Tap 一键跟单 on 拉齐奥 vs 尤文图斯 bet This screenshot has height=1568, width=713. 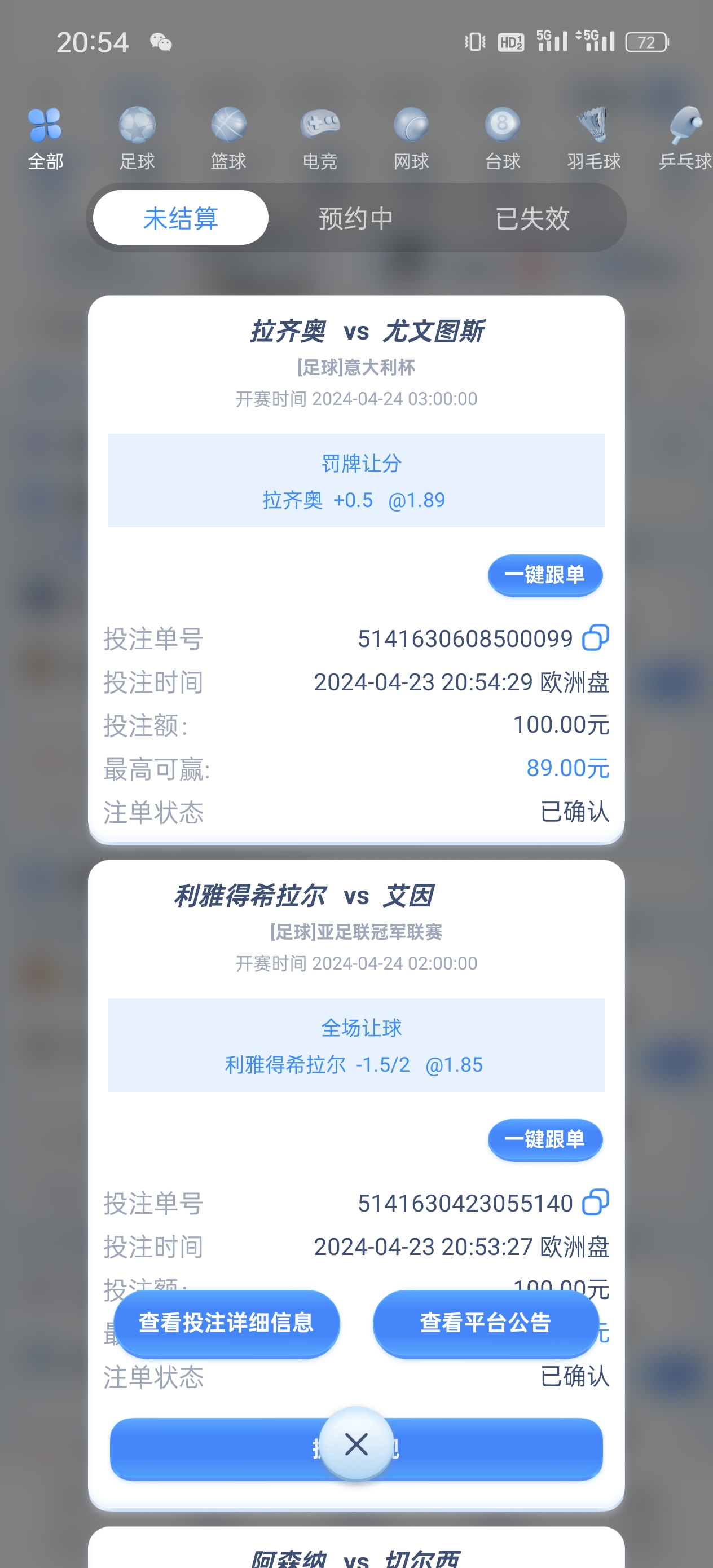click(x=545, y=575)
